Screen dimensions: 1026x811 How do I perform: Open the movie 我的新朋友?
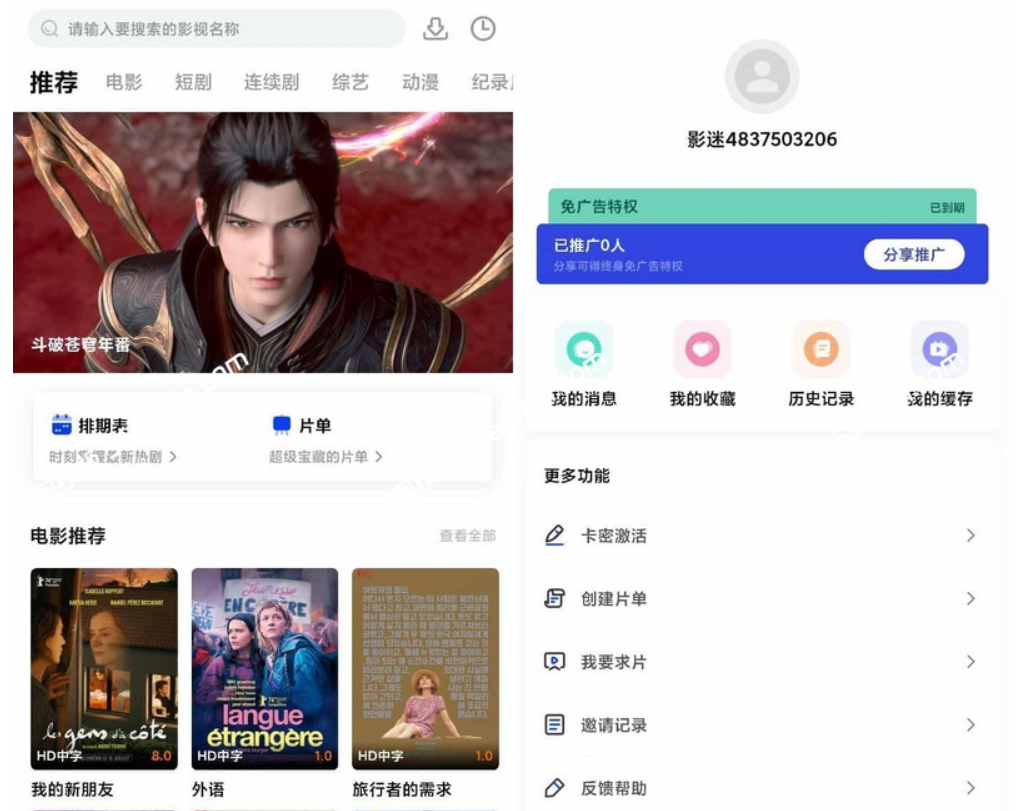(104, 668)
